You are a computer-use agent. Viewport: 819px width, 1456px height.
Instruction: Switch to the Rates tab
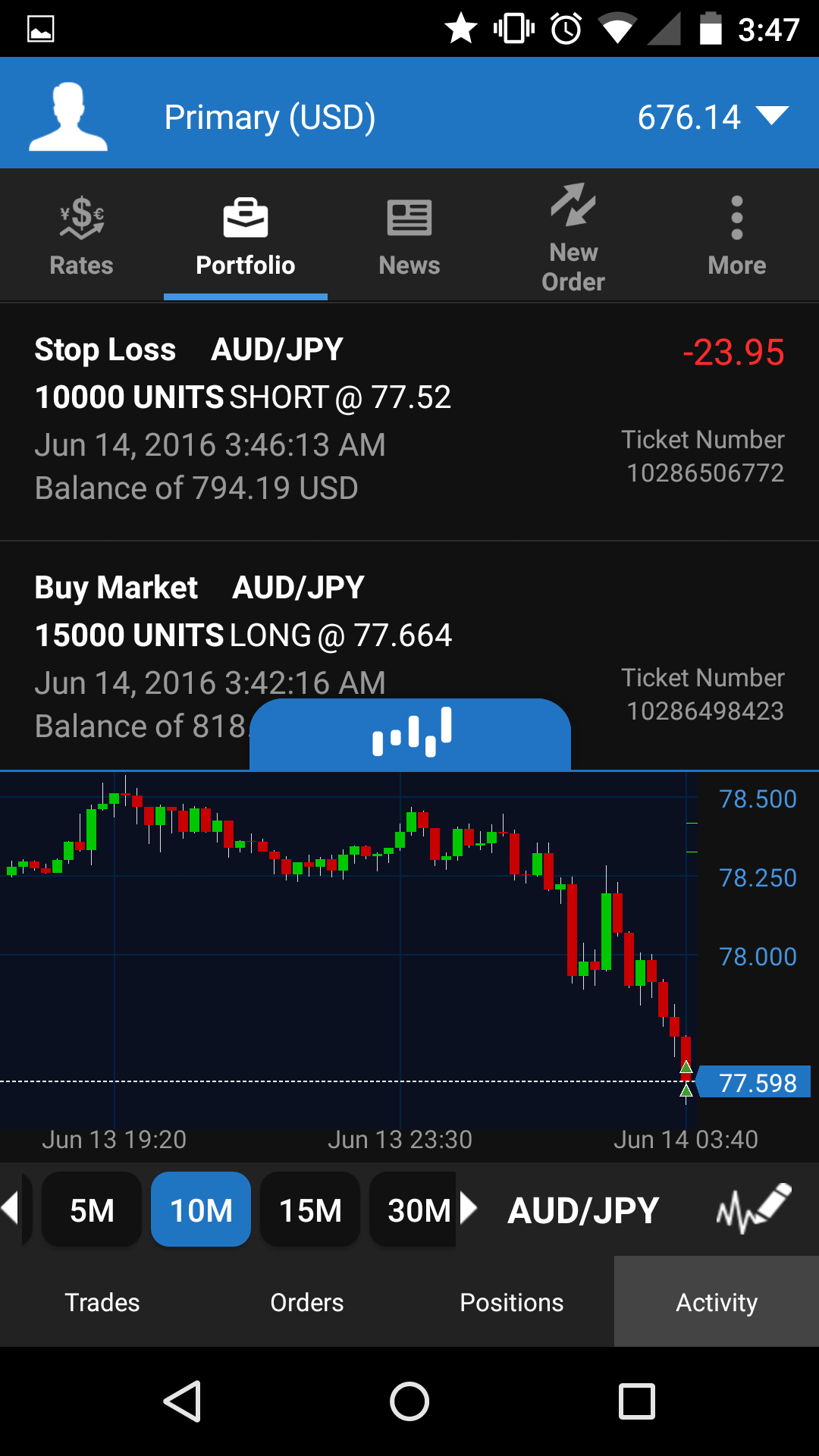(x=81, y=236)
